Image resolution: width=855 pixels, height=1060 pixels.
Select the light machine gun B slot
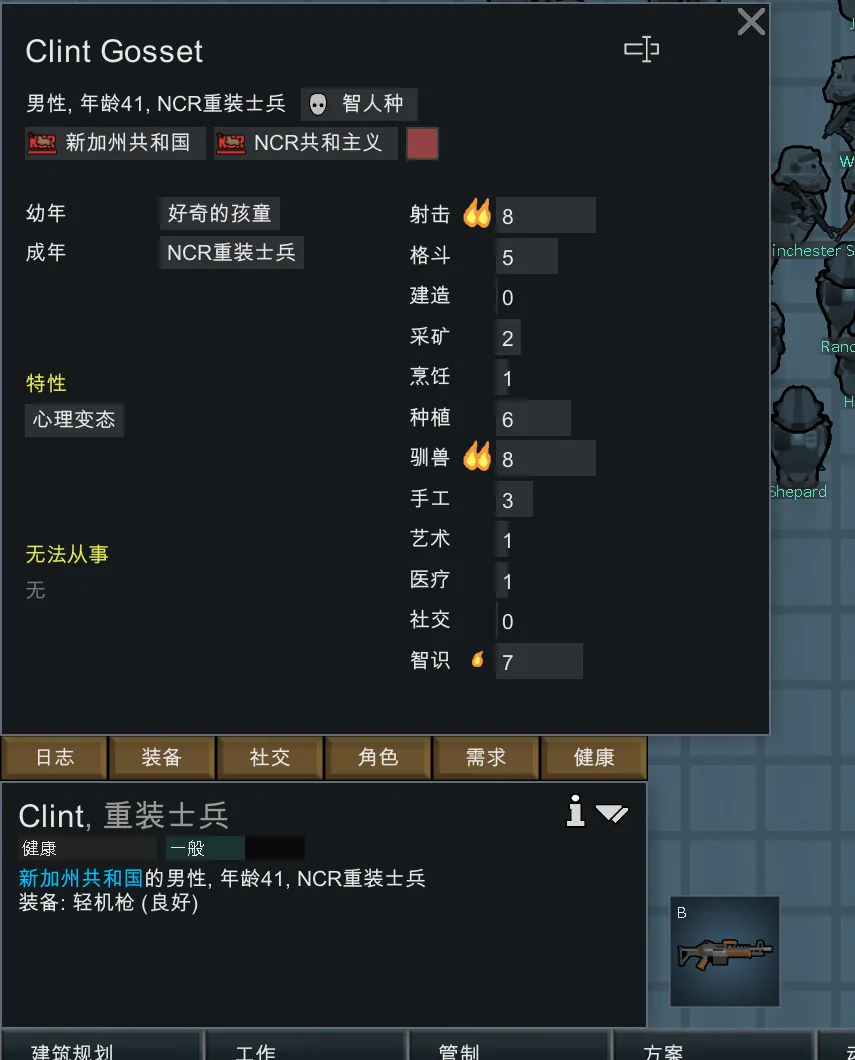click(725, 951)
